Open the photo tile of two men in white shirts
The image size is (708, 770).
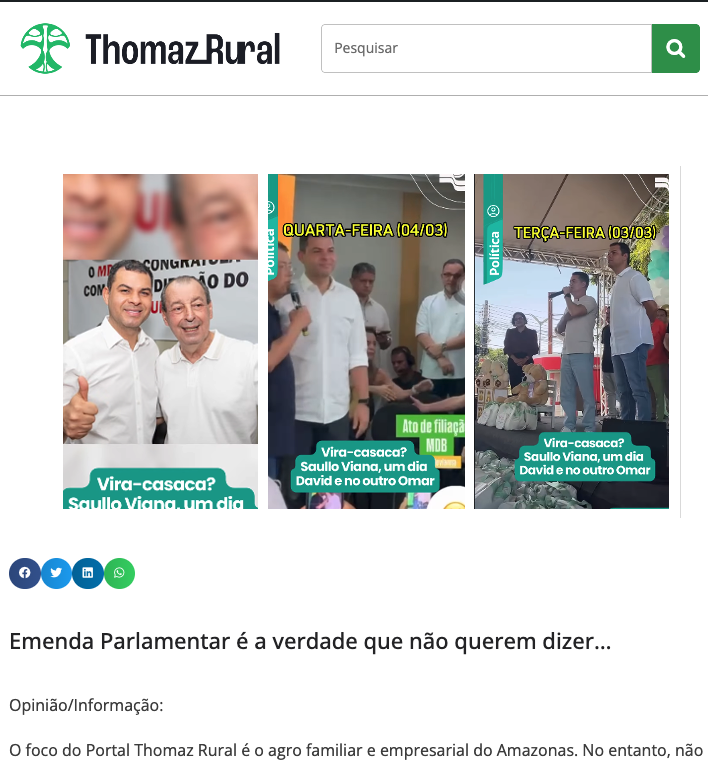(160, 342)
